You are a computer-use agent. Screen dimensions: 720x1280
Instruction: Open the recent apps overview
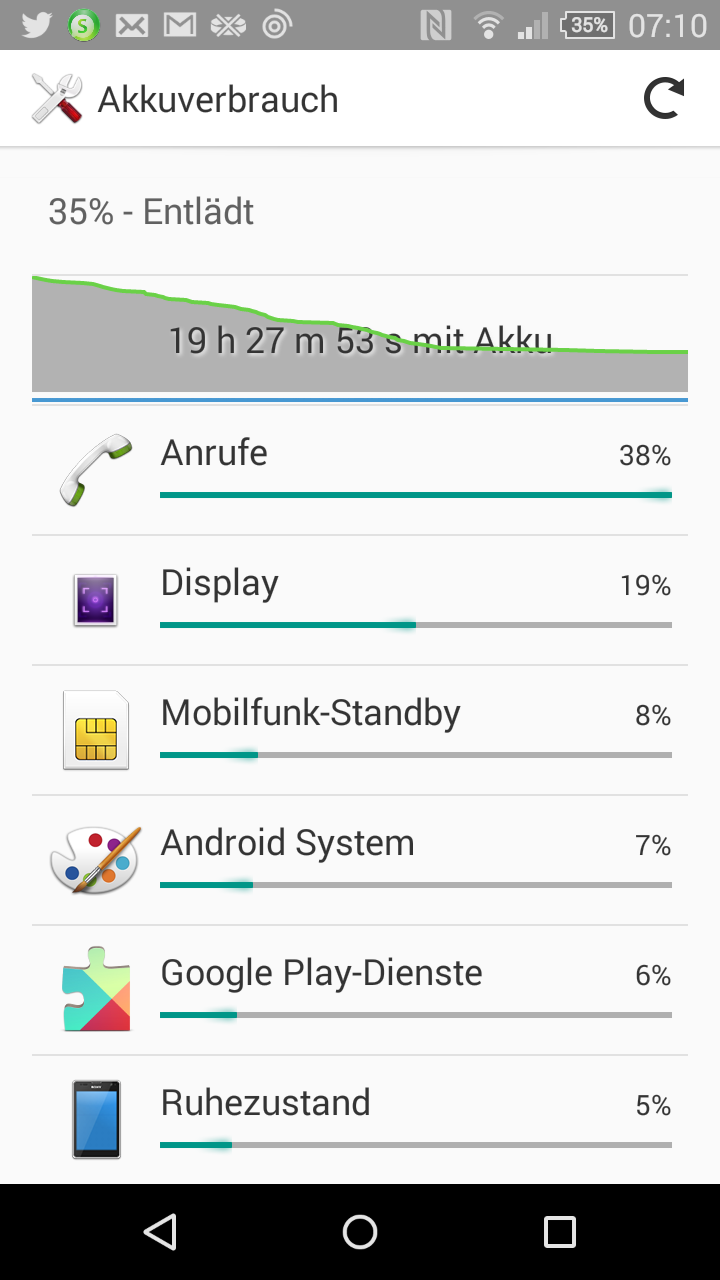560,1232
